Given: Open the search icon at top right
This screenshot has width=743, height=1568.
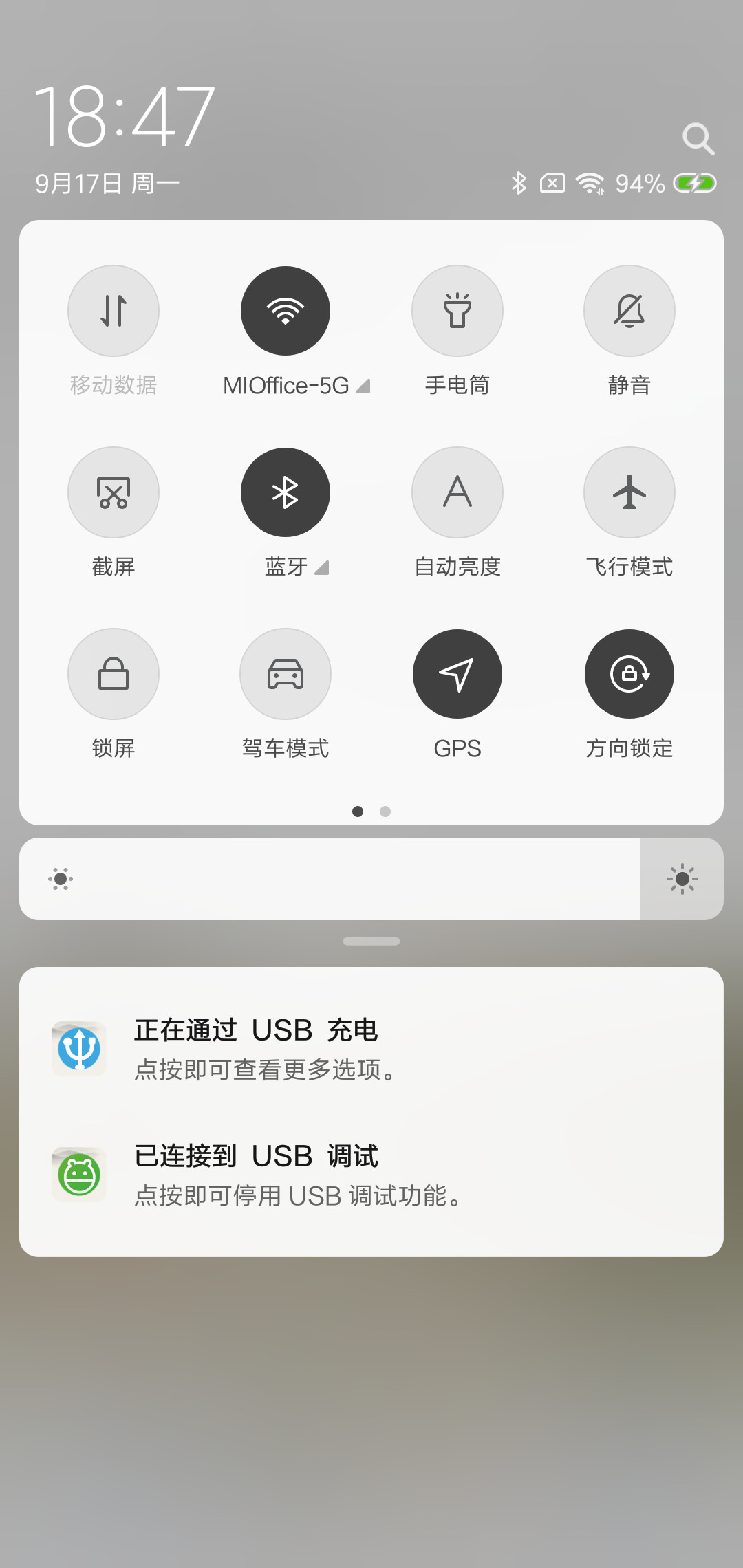Looking at the screenshot, I should coord(698,139).
